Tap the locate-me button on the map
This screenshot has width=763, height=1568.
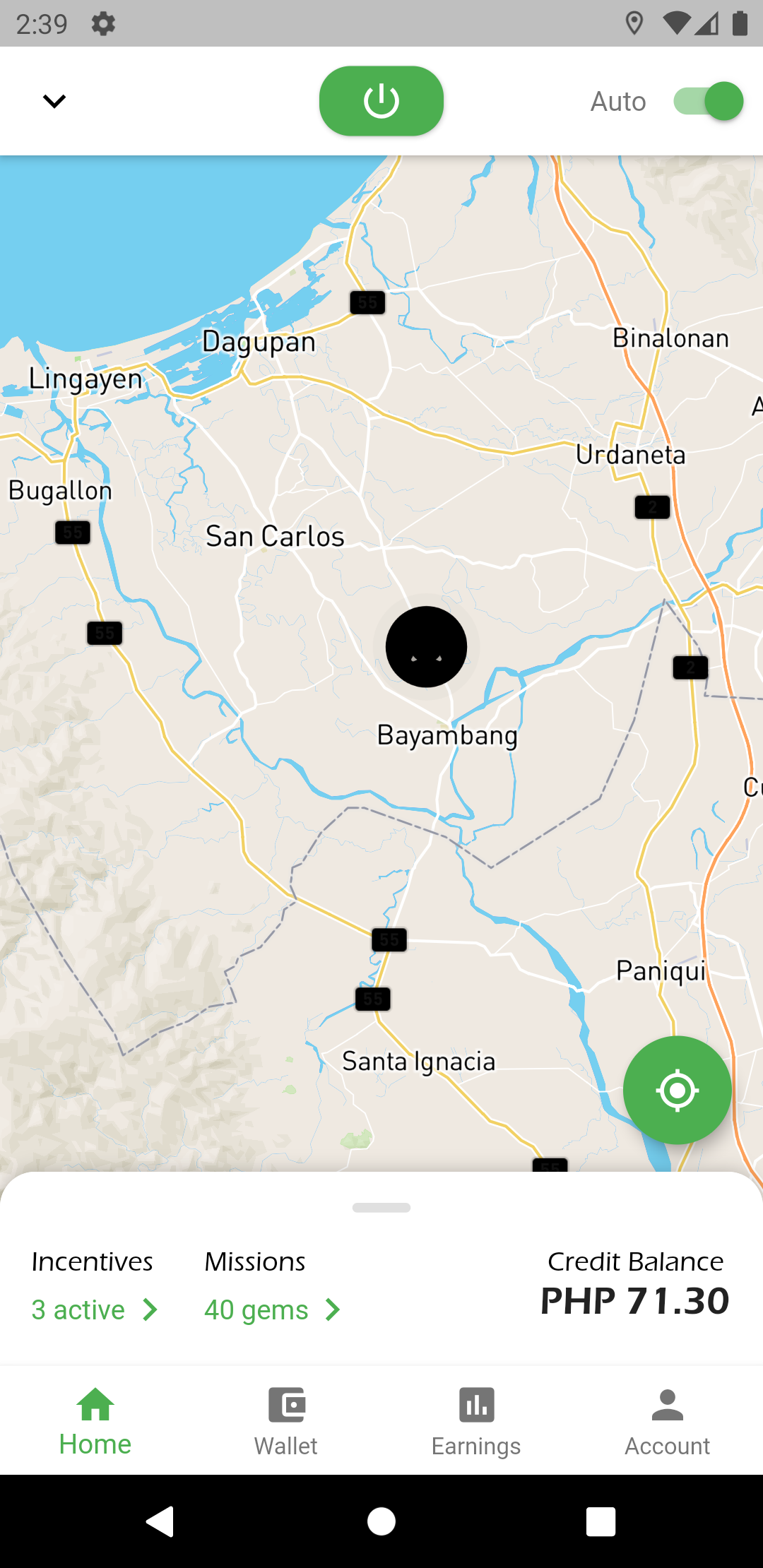point(677,1089)
